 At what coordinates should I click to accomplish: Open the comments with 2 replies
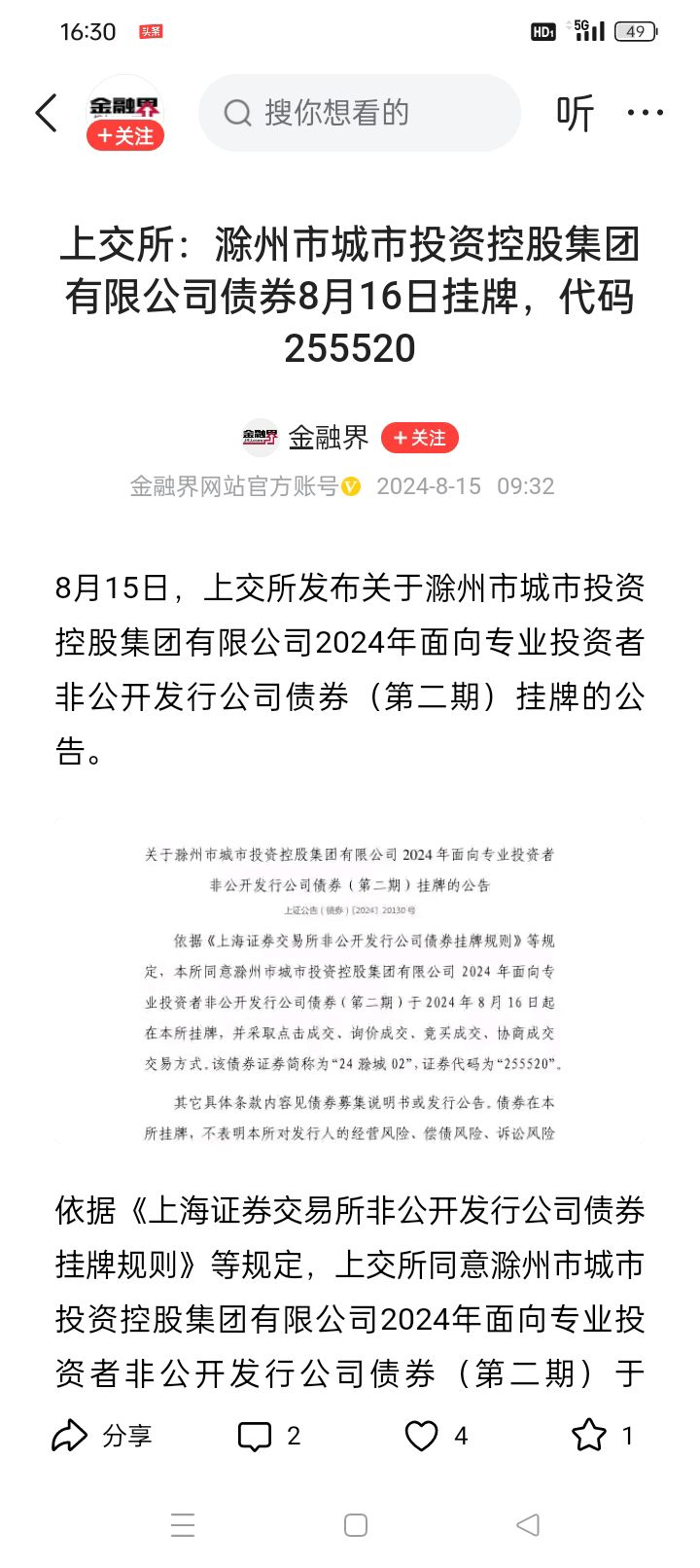tap(269, 1436)
